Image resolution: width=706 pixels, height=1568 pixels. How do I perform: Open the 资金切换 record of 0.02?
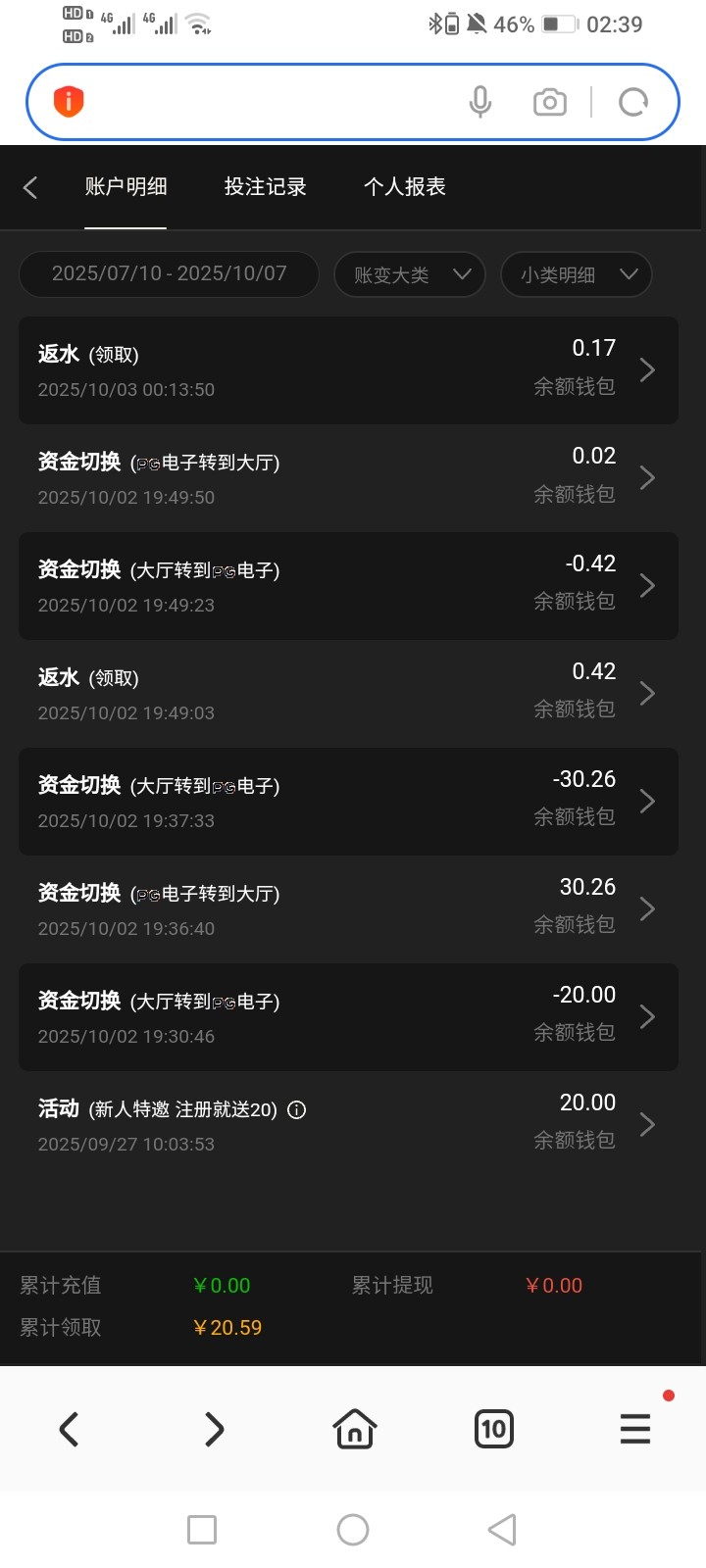[x=348, y=478]
